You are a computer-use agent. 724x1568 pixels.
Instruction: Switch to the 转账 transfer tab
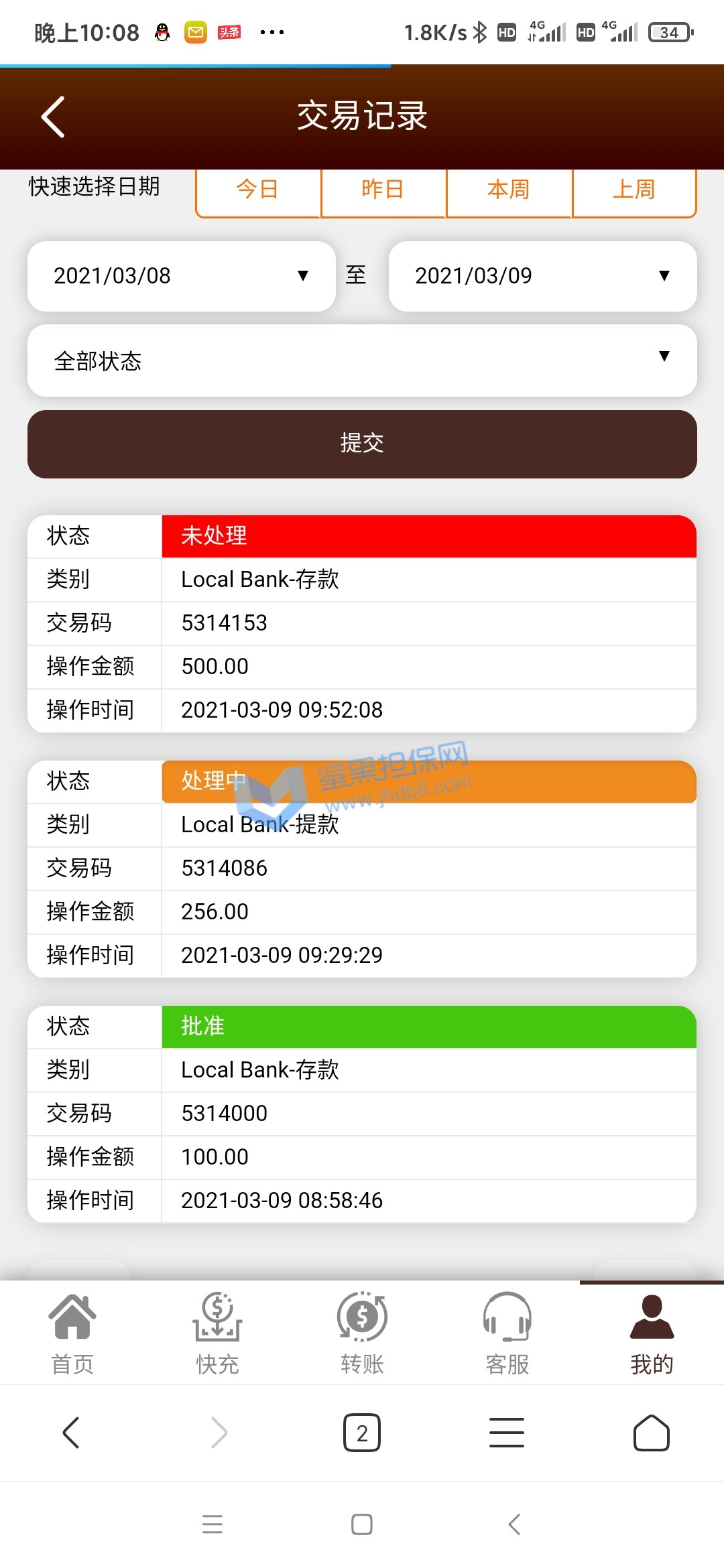[362, 1333]
